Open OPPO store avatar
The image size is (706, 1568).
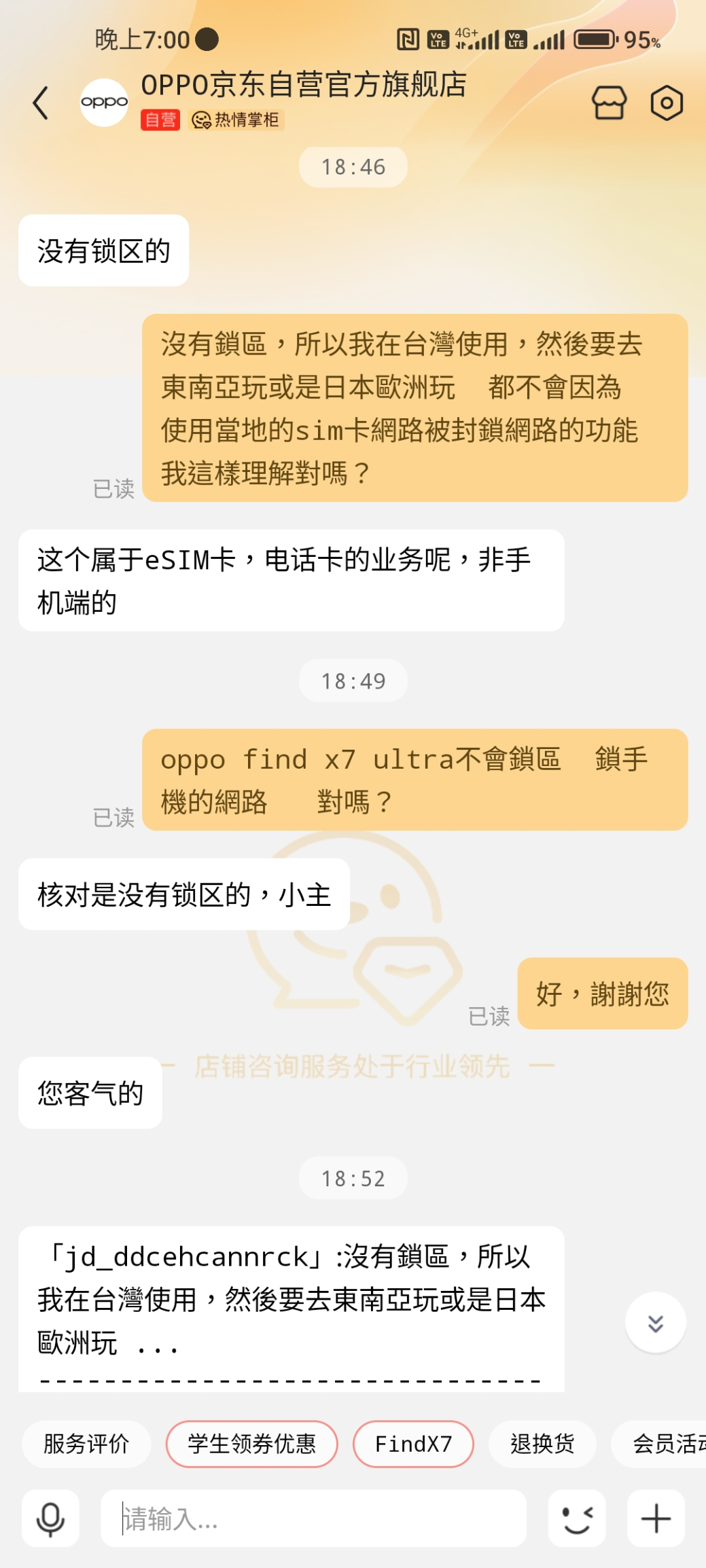104,103
